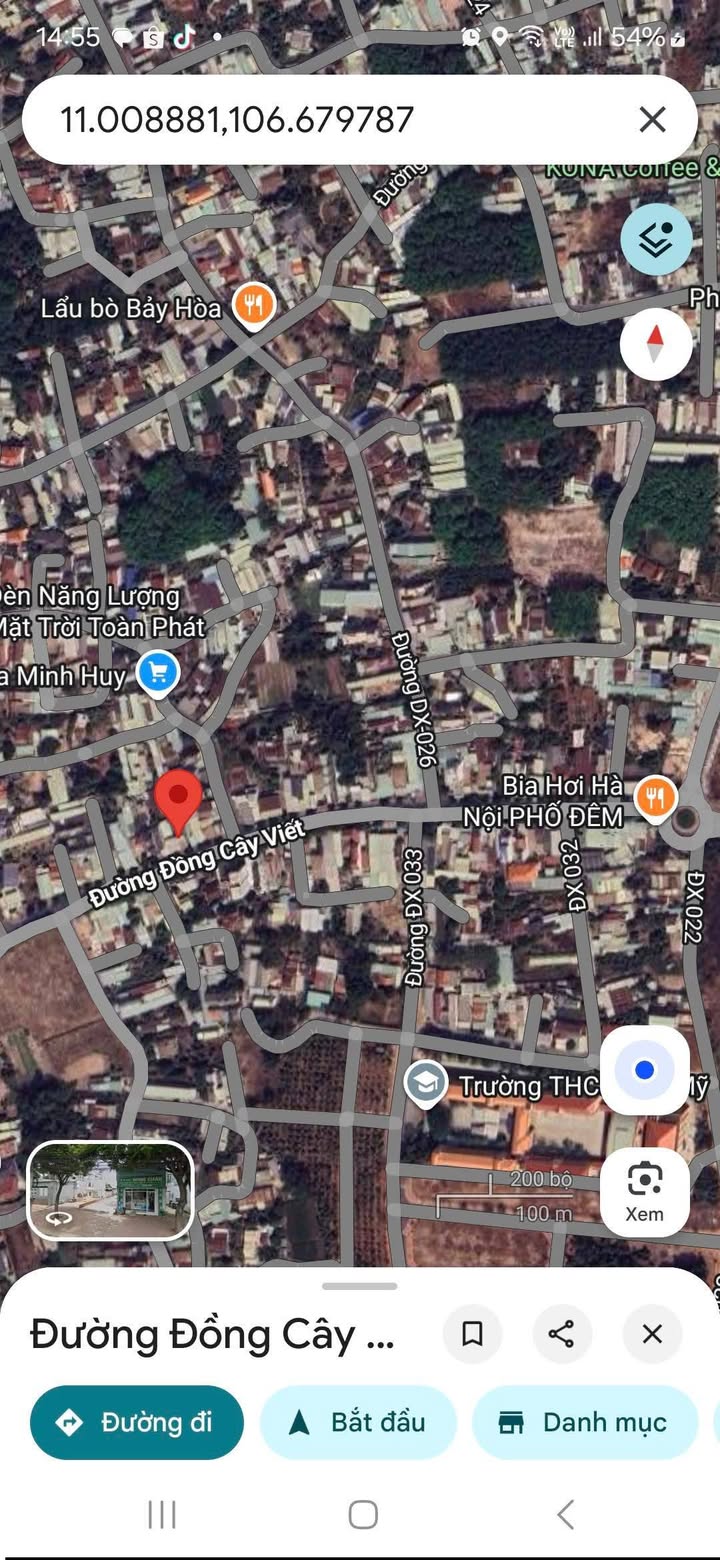The height and width of the screenshot is (1560, 720).
Task: Open the Danh mục chip
Action: [584, 1422]
